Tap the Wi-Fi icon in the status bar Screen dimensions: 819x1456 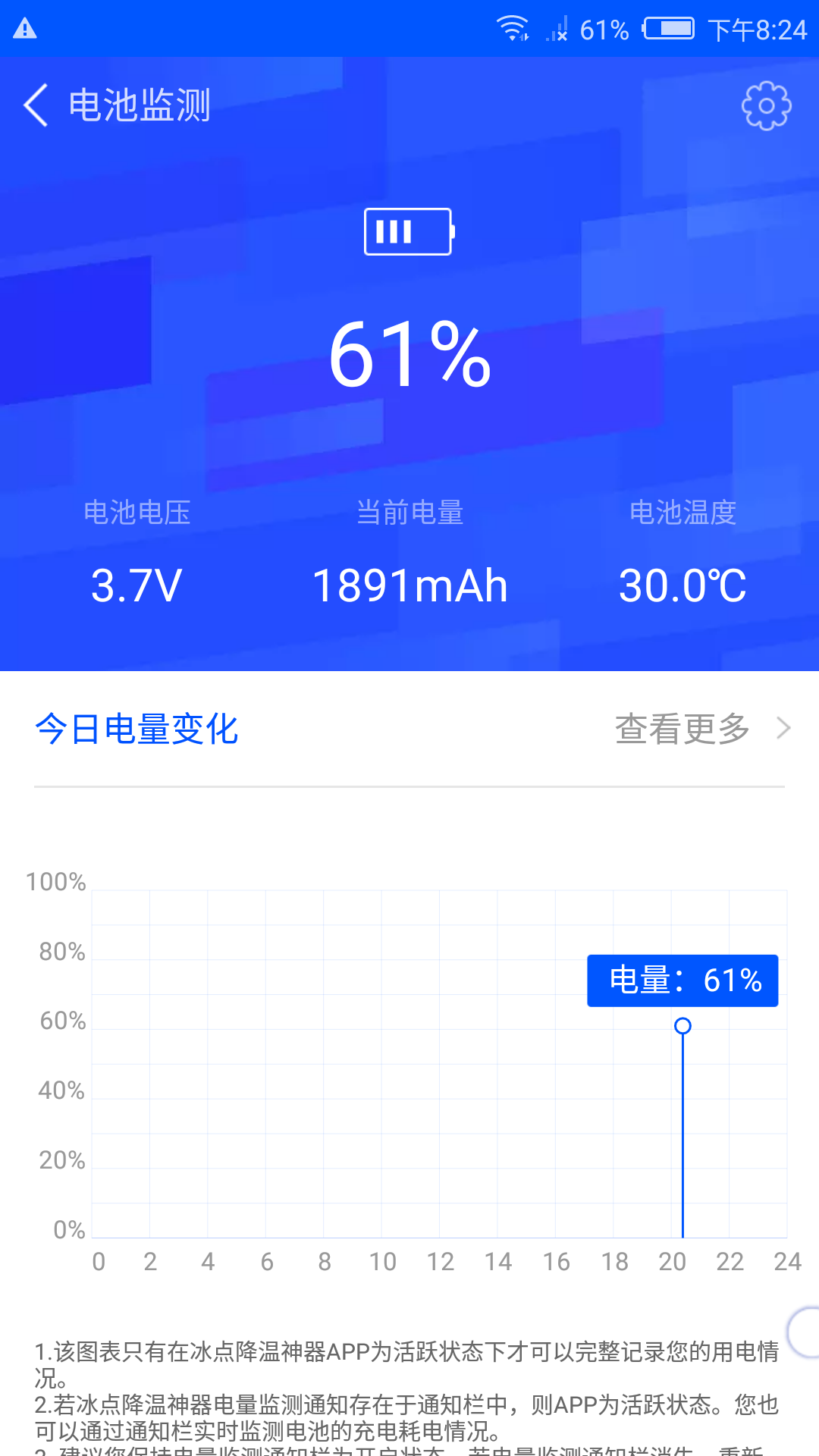(x=513, y=28)
